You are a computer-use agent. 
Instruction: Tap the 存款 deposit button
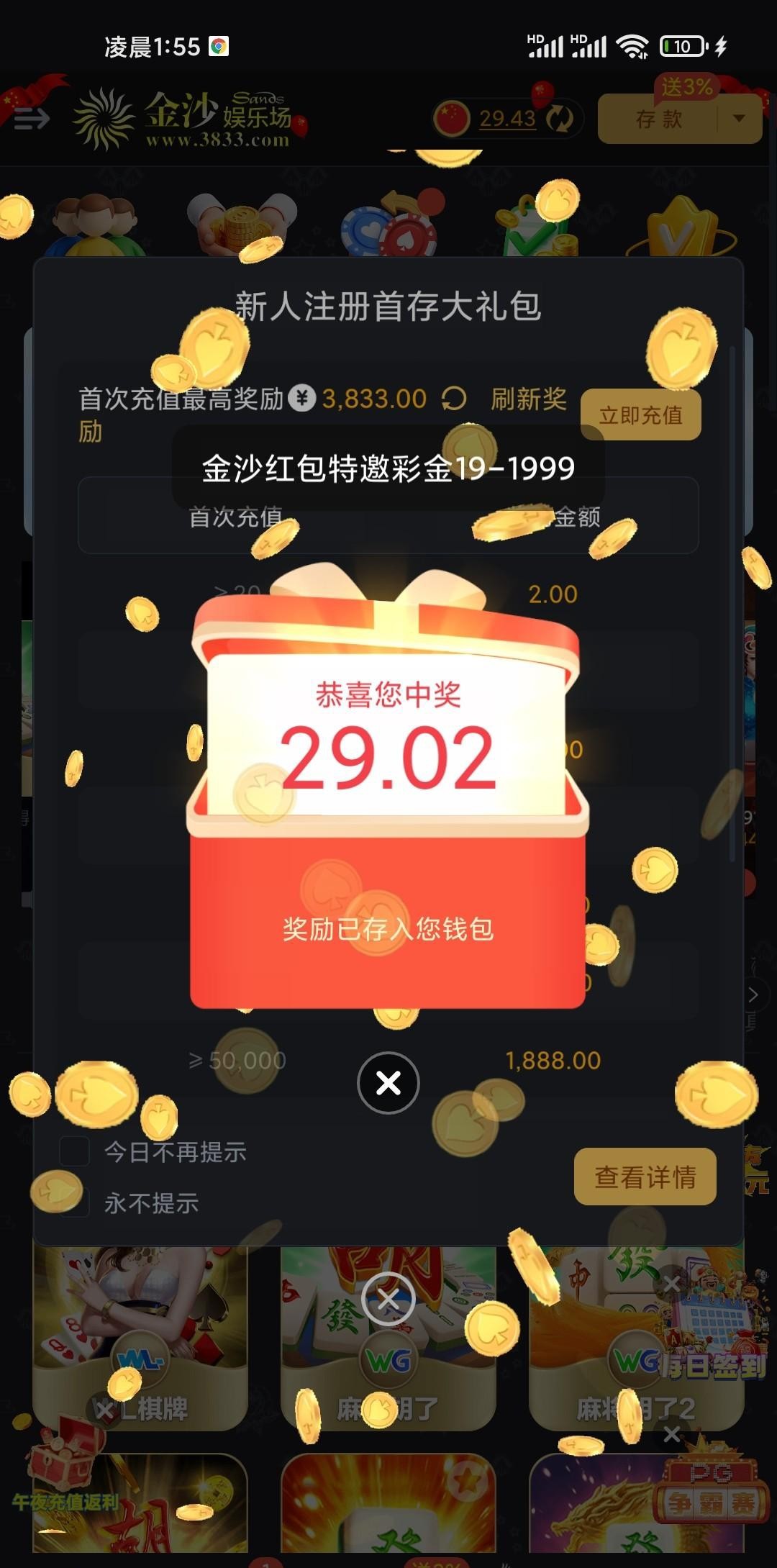pos(658,119)
